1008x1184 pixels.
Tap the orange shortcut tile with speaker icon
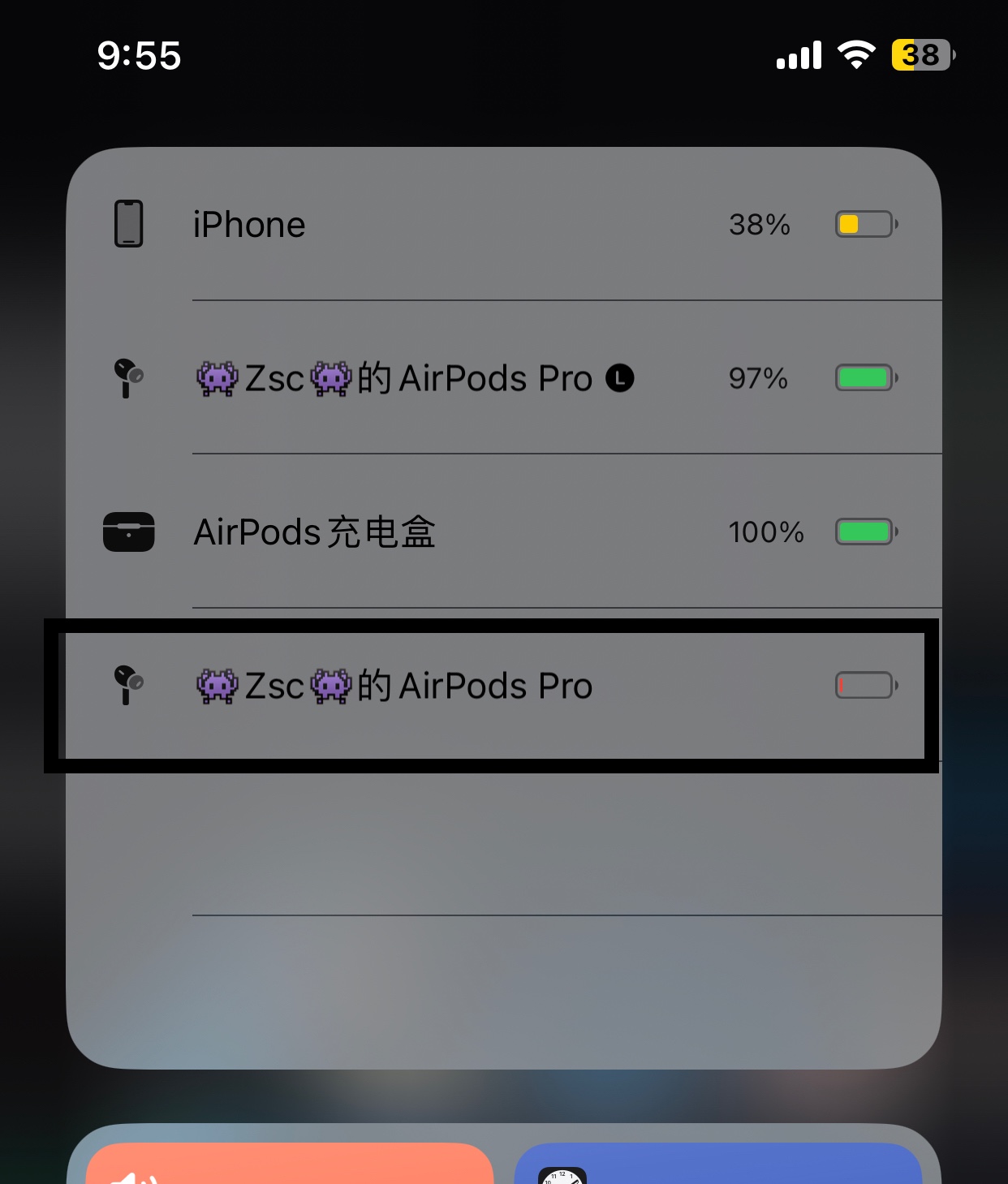(289, 1165)
